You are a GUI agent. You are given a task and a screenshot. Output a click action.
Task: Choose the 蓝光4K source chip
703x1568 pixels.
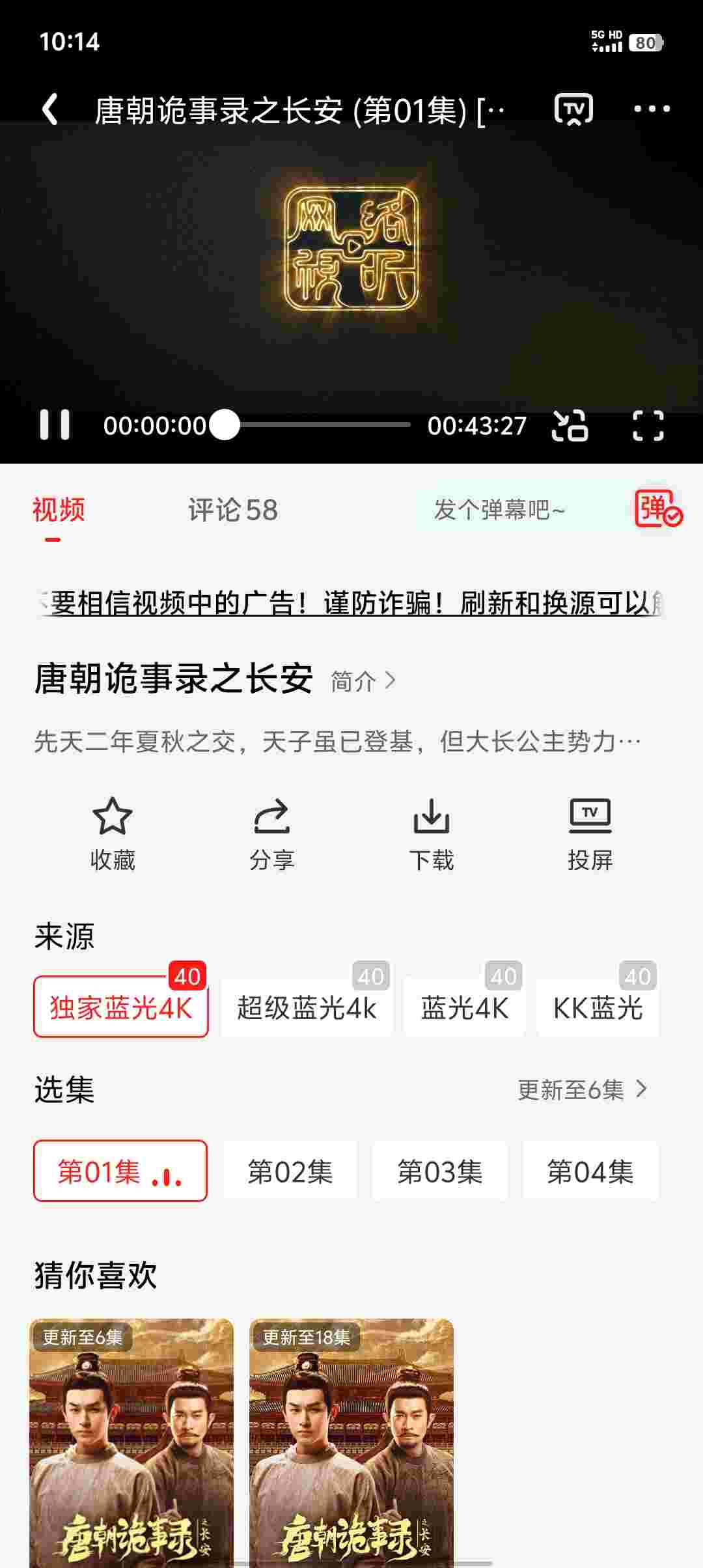(x=464, y=1007)
